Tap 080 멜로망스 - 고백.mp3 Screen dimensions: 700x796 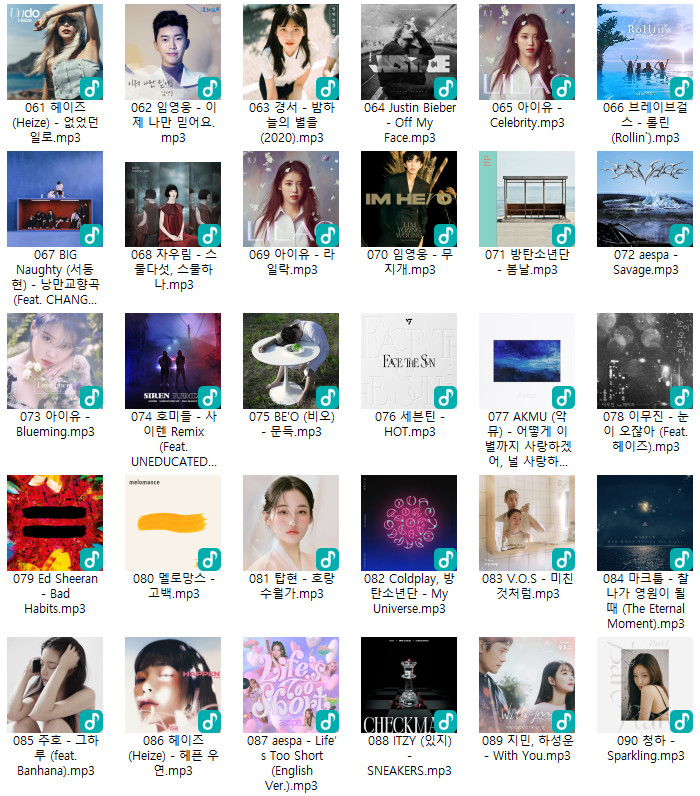[x=173, y=523]
